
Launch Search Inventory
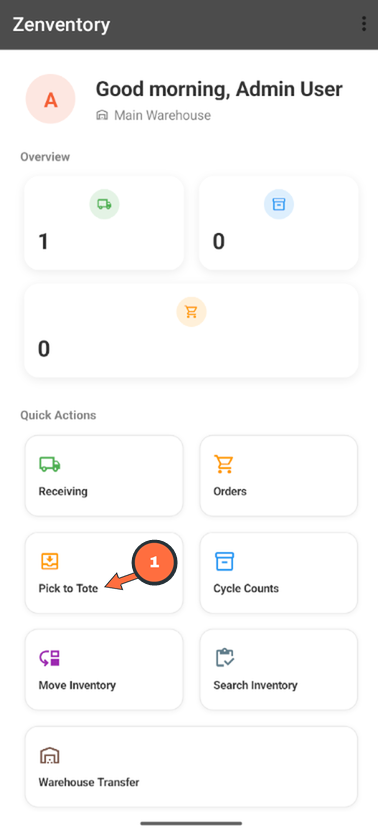[x=279, y=670]
